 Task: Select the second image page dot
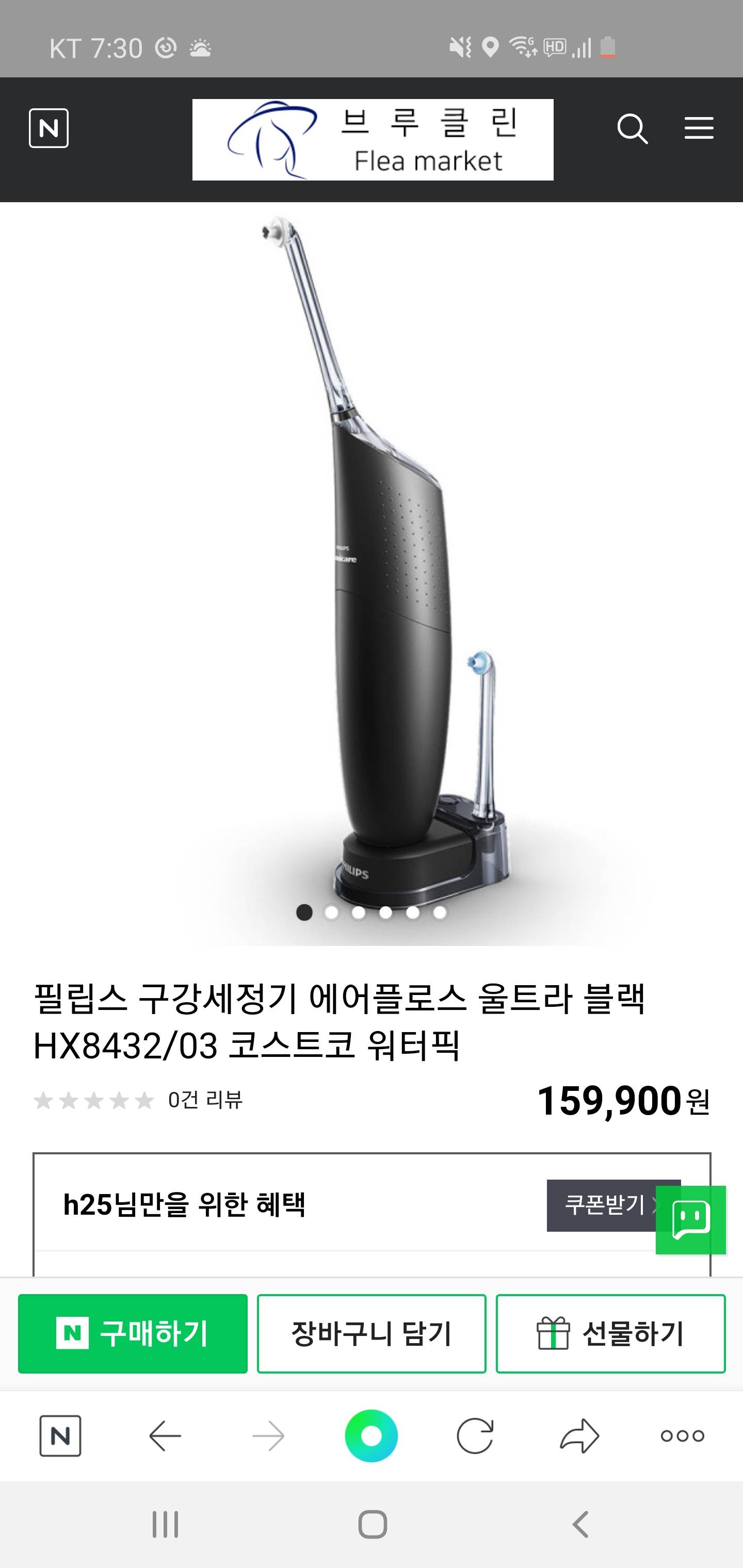click(331, 912)
